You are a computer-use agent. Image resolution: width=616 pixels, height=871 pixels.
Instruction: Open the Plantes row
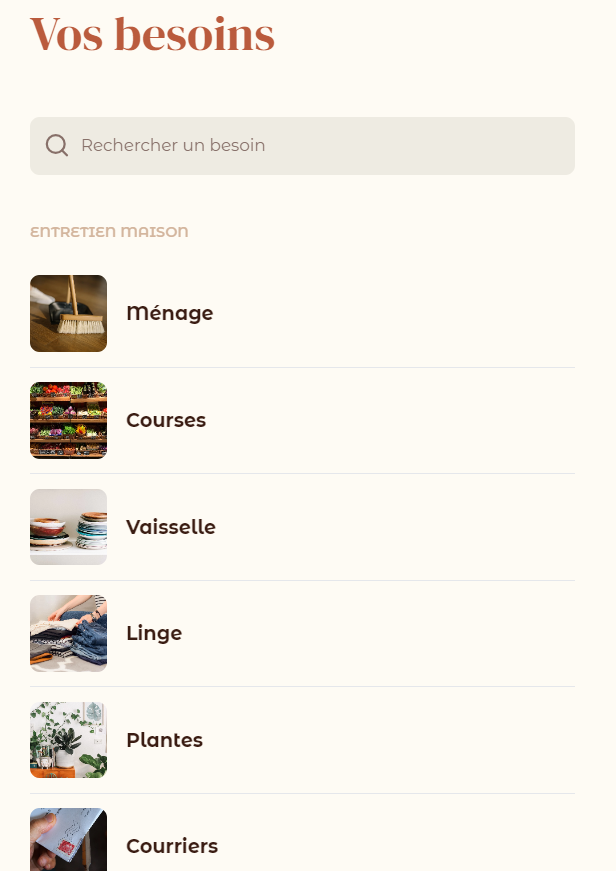tap(302, 740)
